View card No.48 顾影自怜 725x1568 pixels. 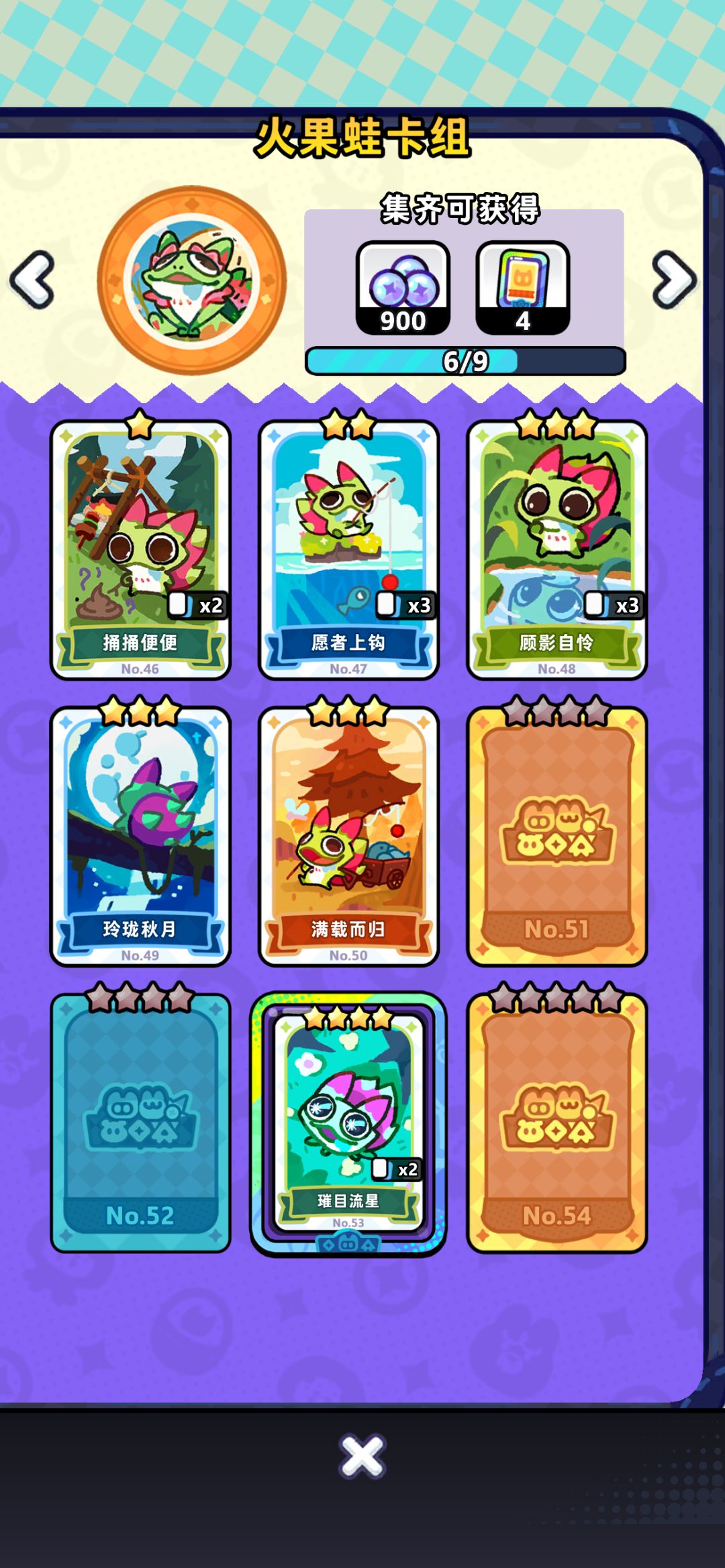[557, 550]
